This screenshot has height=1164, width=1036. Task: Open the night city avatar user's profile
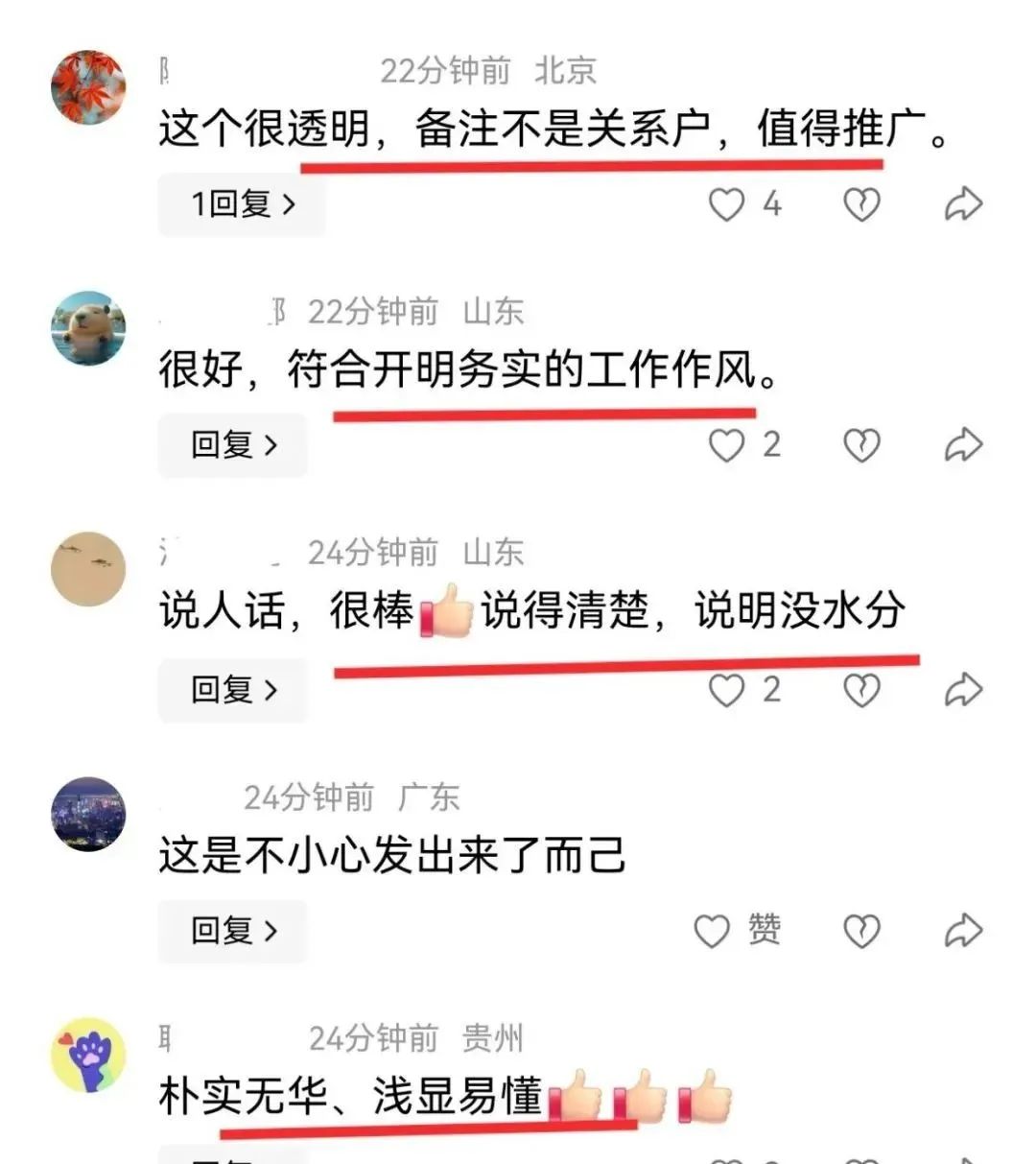coord(87,814)
